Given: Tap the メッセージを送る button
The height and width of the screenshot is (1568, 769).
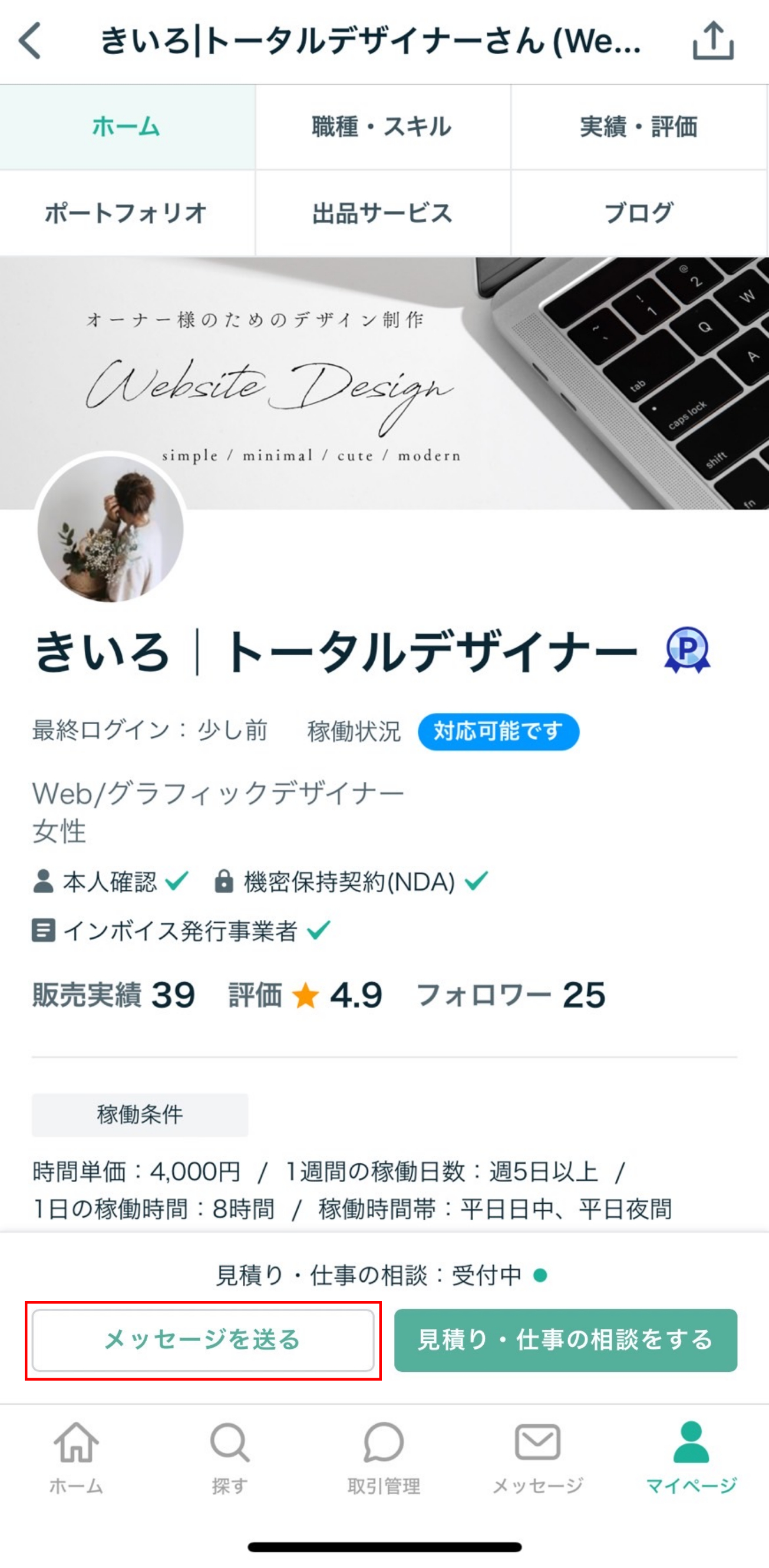Looking at the screenshot, I should [203, 1341].
